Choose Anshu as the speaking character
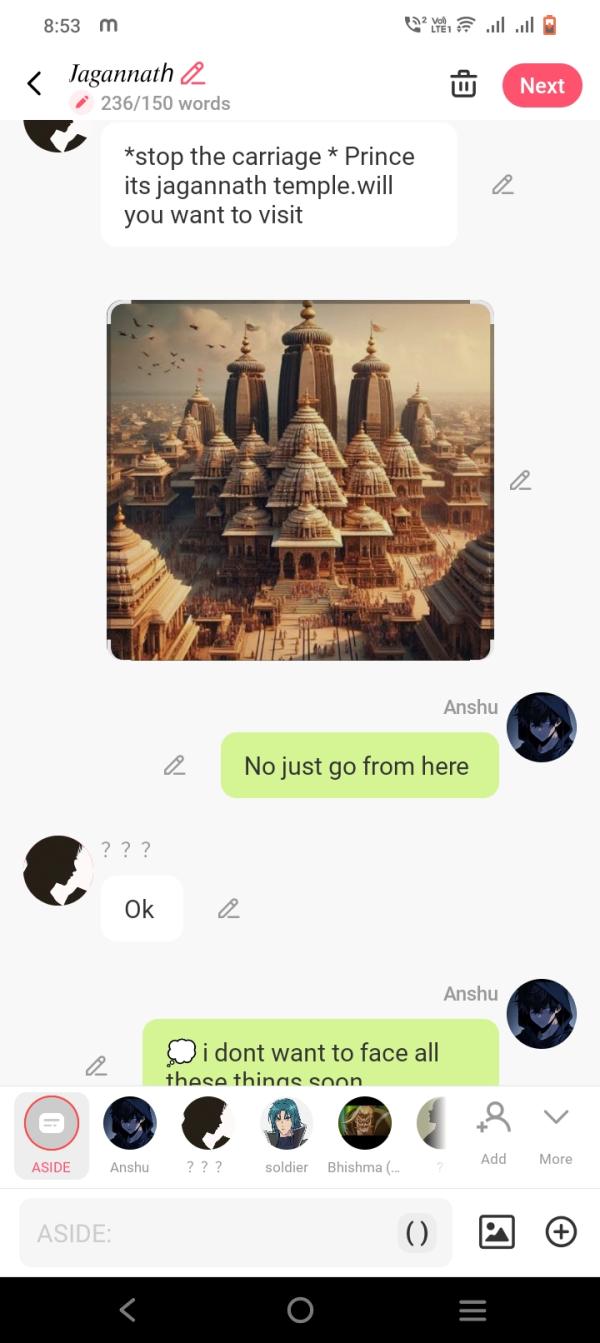Screen dimensions: 600x1343 [130, 1135]
